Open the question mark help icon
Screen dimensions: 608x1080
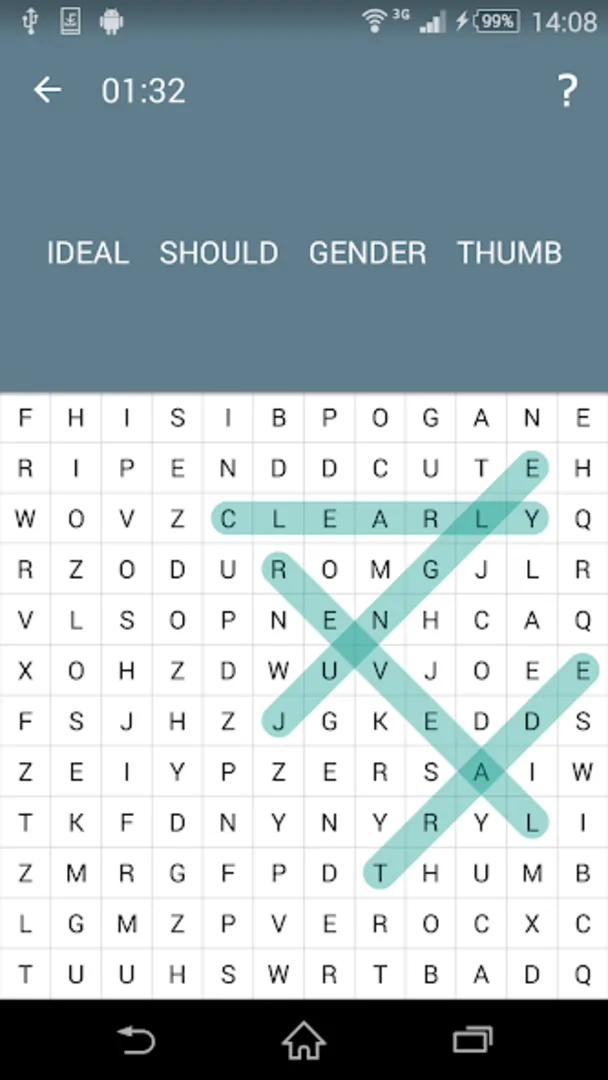567,91
